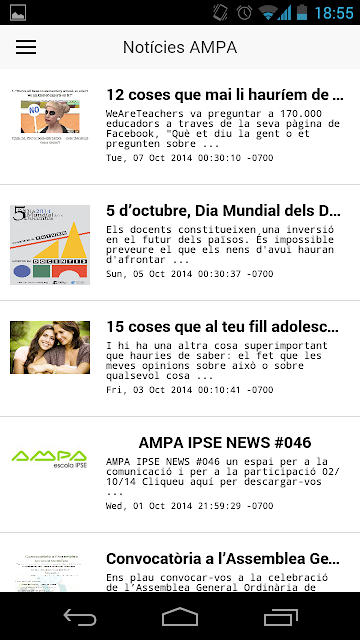Go back using the system back button

80,616
